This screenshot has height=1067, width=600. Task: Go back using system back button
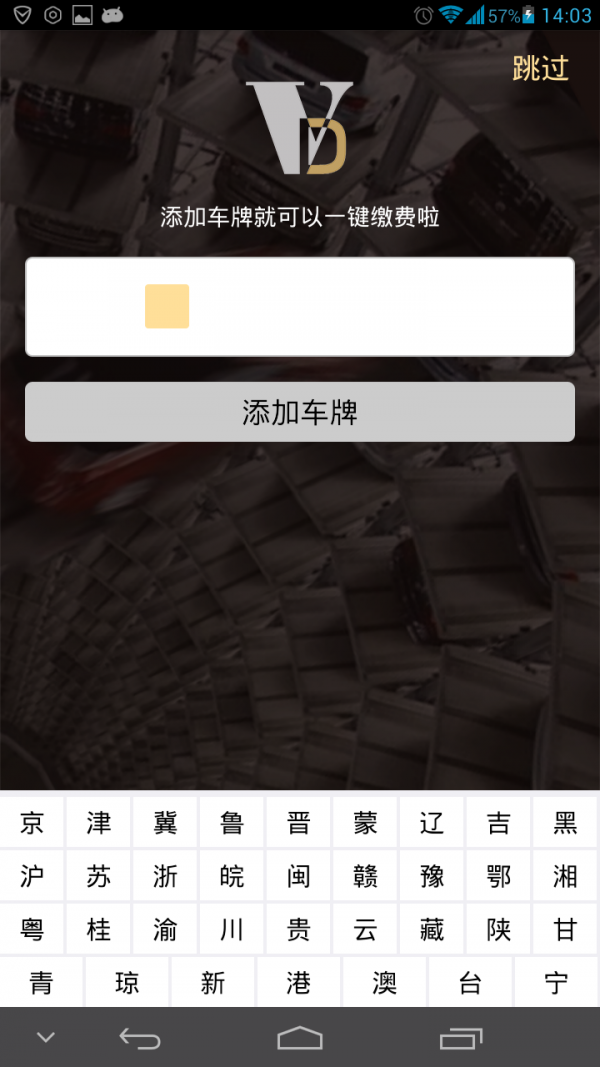(140, 1039)
